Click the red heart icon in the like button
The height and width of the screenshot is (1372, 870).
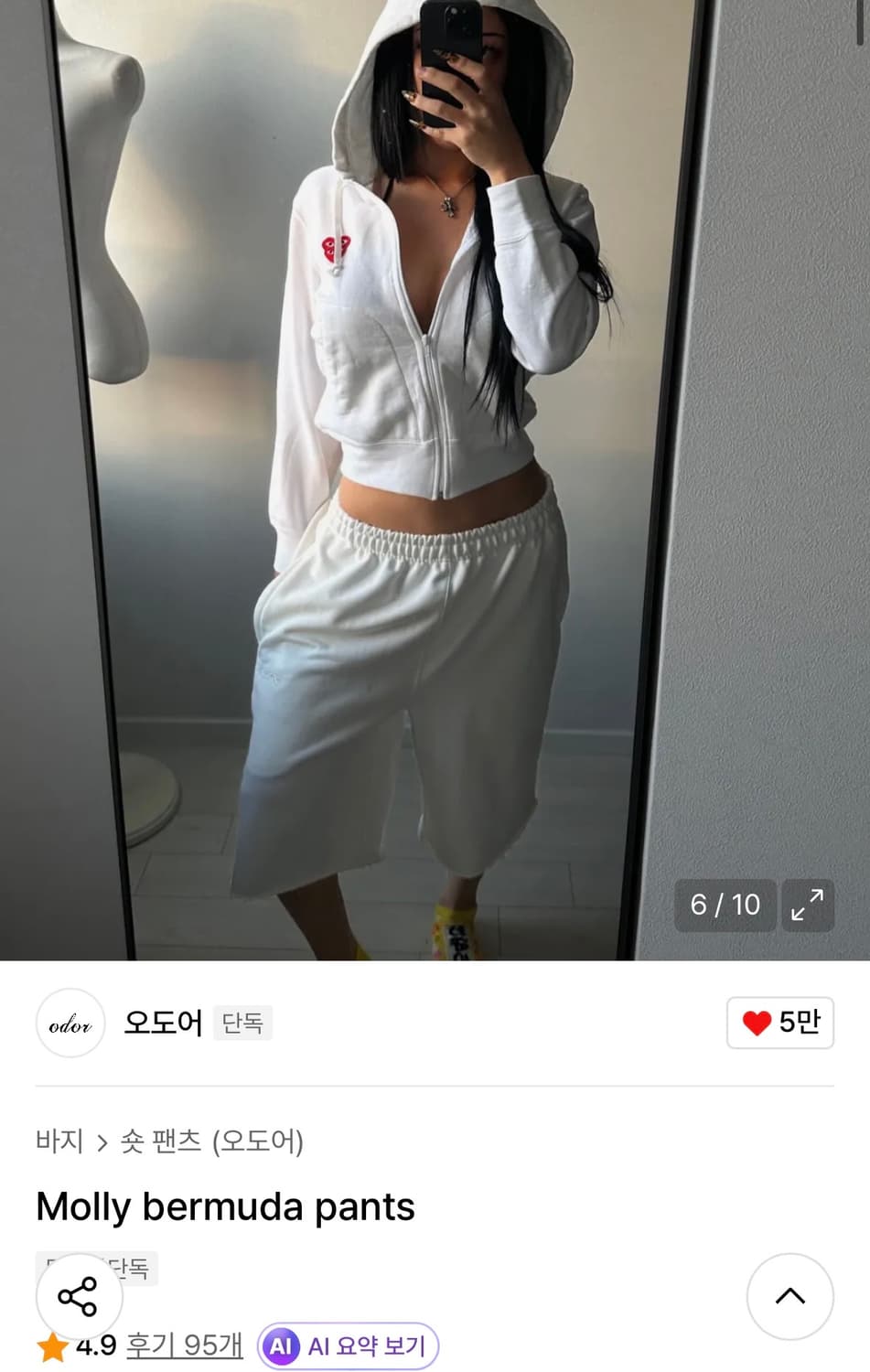(x=756, y=1023)
